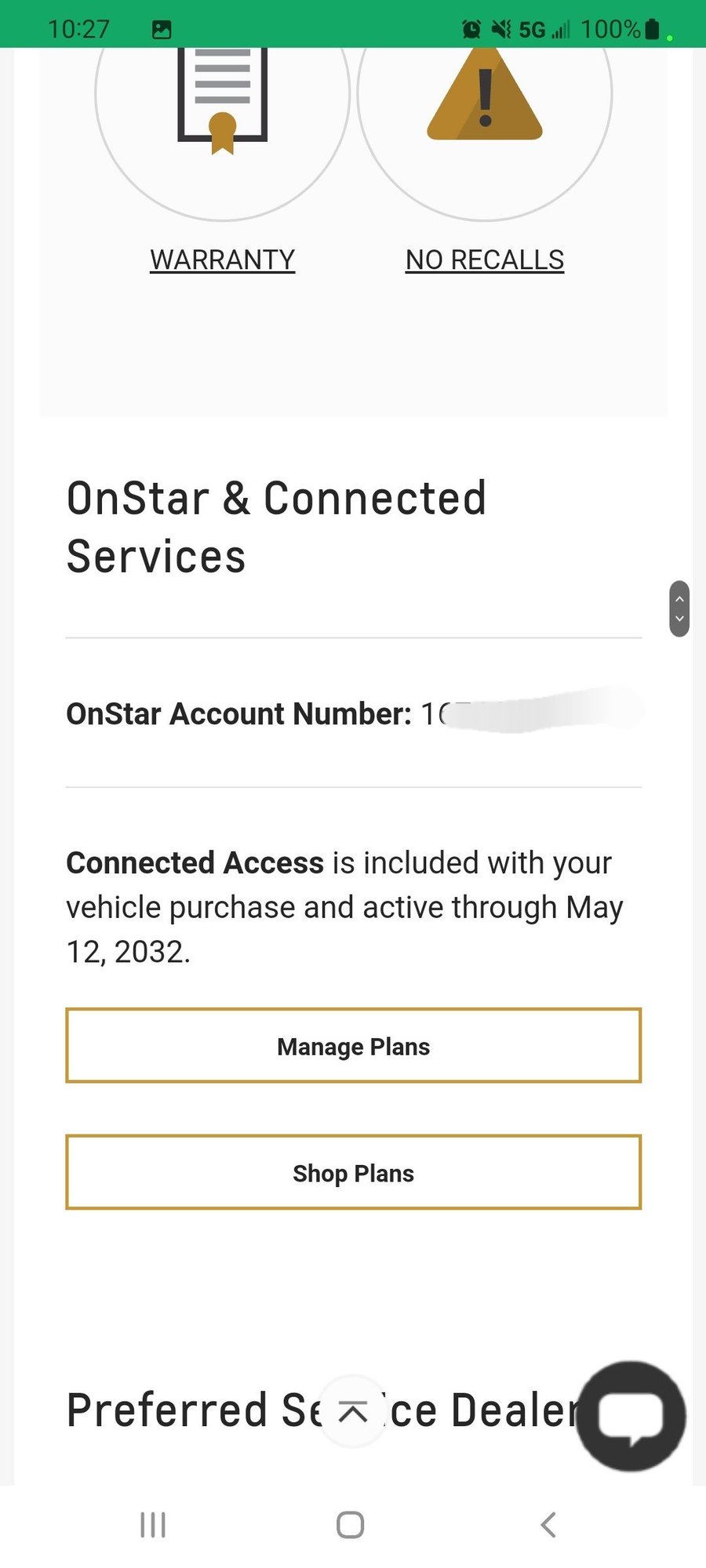The width and height of the screenshot is (706, 1568).
Task: Open the WARRANTY link
Action: [222, 259]
